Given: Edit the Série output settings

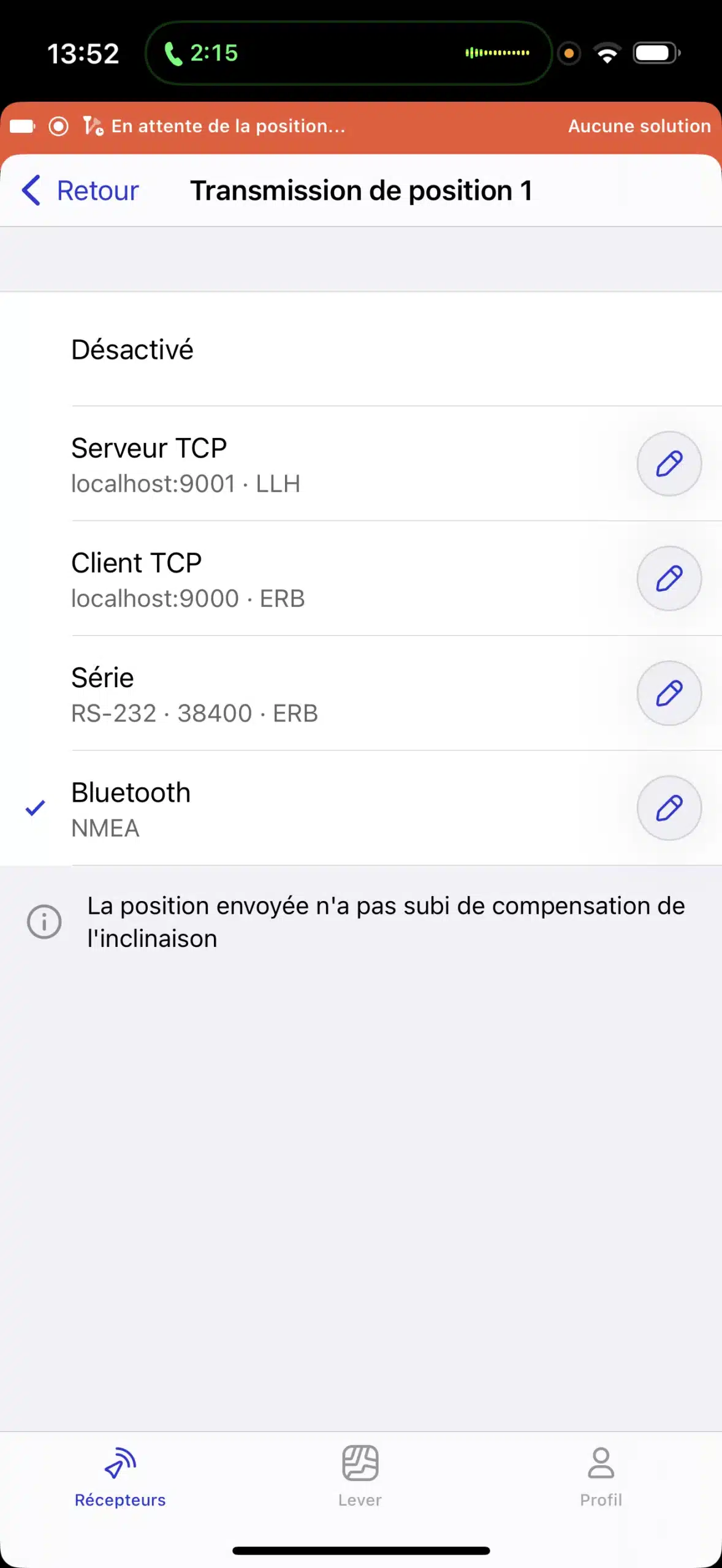Looking at the screenshot, I should [x=669, y=693].
